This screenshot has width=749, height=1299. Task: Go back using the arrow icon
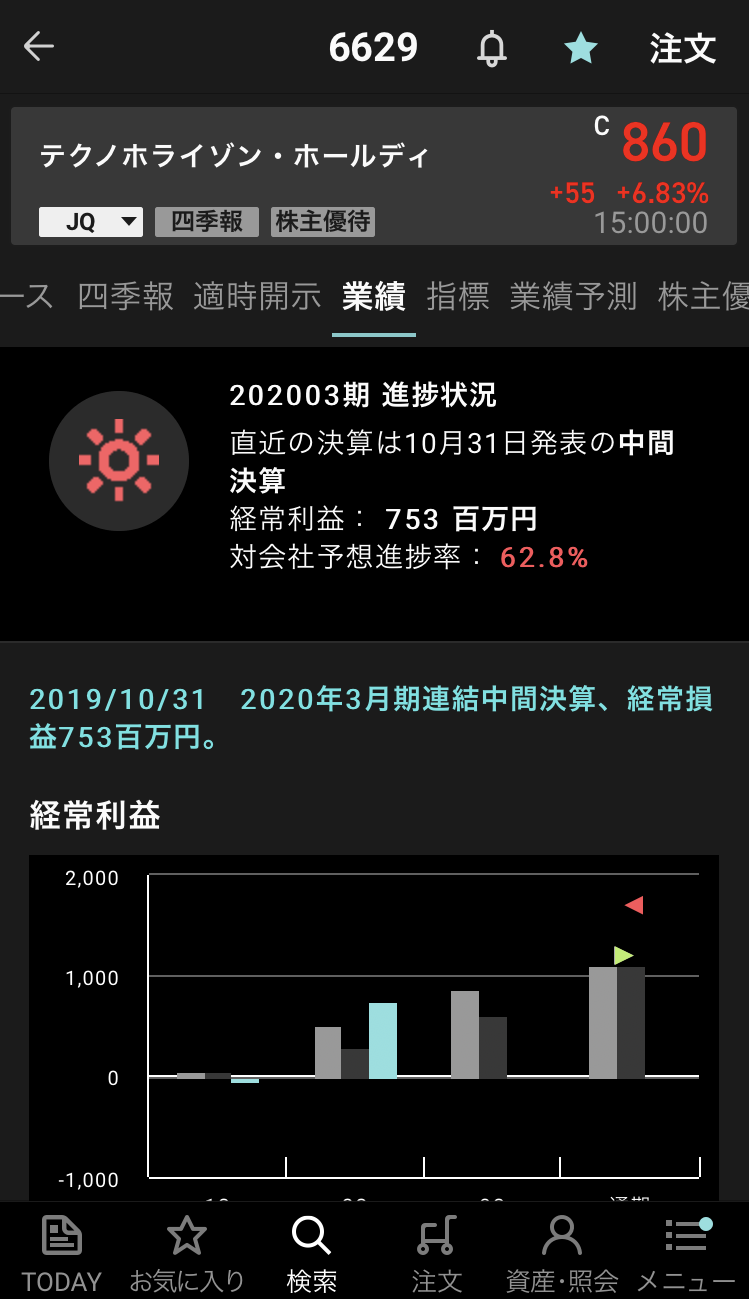[x=39, y=47]
